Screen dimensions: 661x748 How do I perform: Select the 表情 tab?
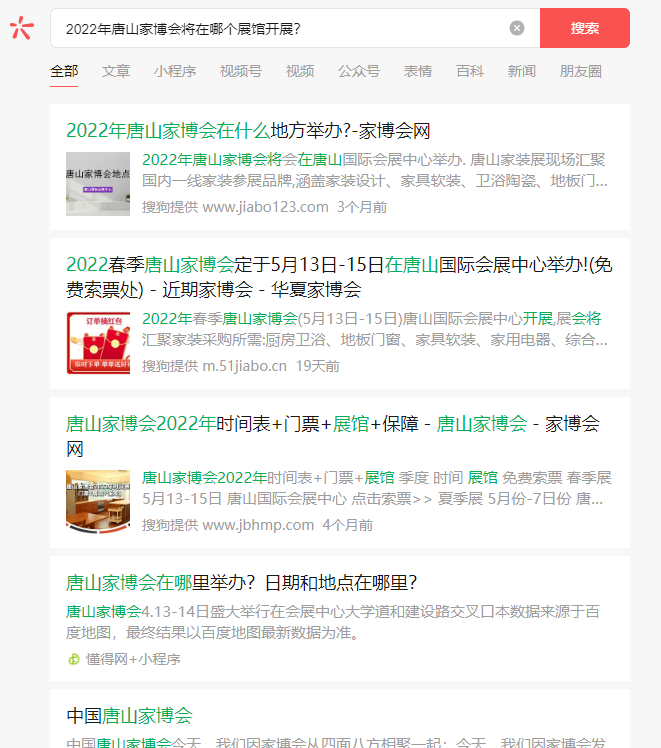pyautogui.click(x=418, y=71)
